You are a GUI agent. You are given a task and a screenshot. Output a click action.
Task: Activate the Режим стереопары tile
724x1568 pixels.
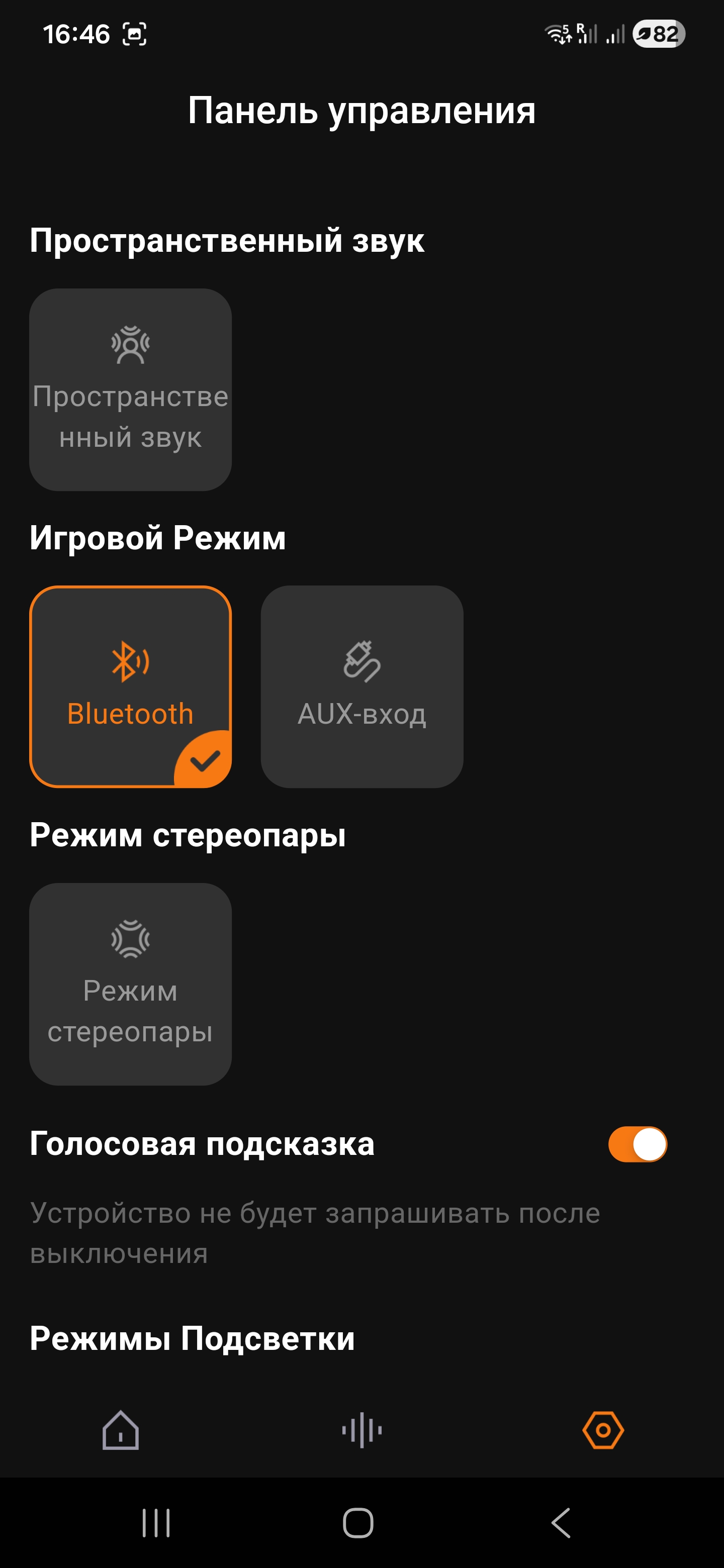pyautogui.click(x=130, y=984)
